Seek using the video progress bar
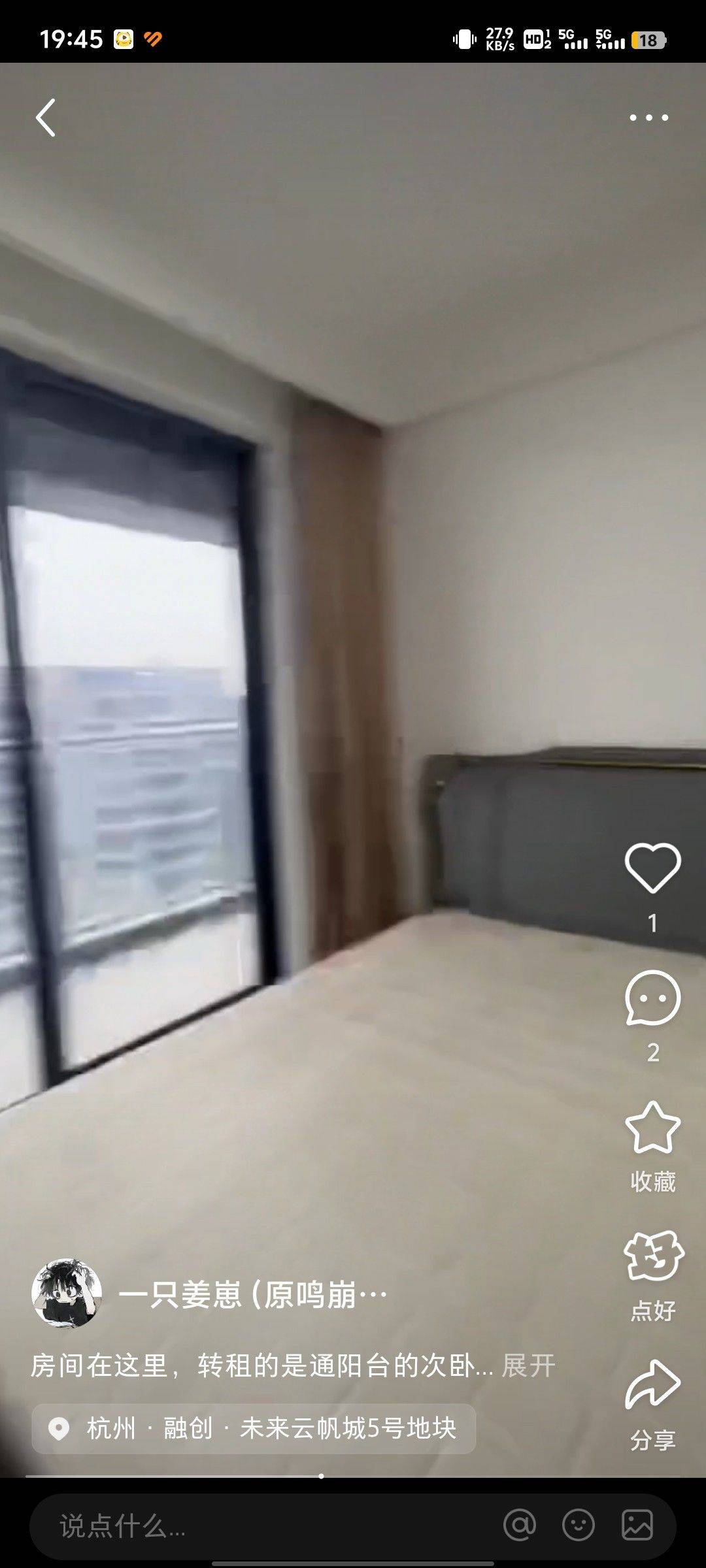Screen dimensions: 706x1568 [353, 1476]
